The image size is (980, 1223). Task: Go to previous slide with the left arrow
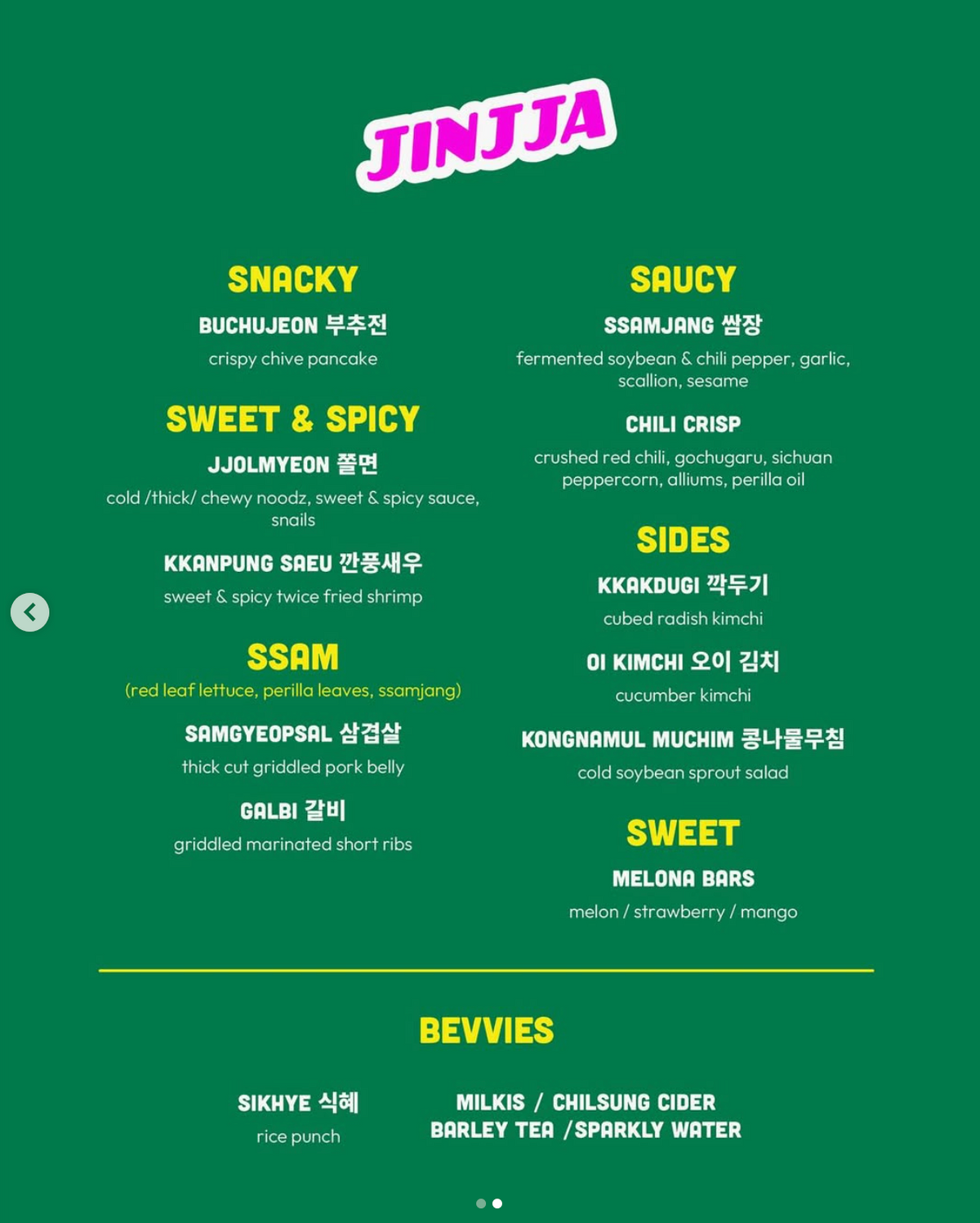point(30,612)
